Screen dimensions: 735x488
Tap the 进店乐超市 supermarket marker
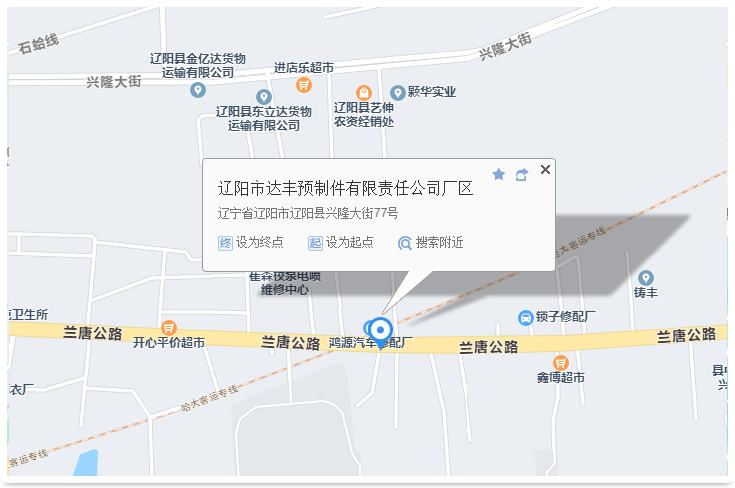point(304,85)
